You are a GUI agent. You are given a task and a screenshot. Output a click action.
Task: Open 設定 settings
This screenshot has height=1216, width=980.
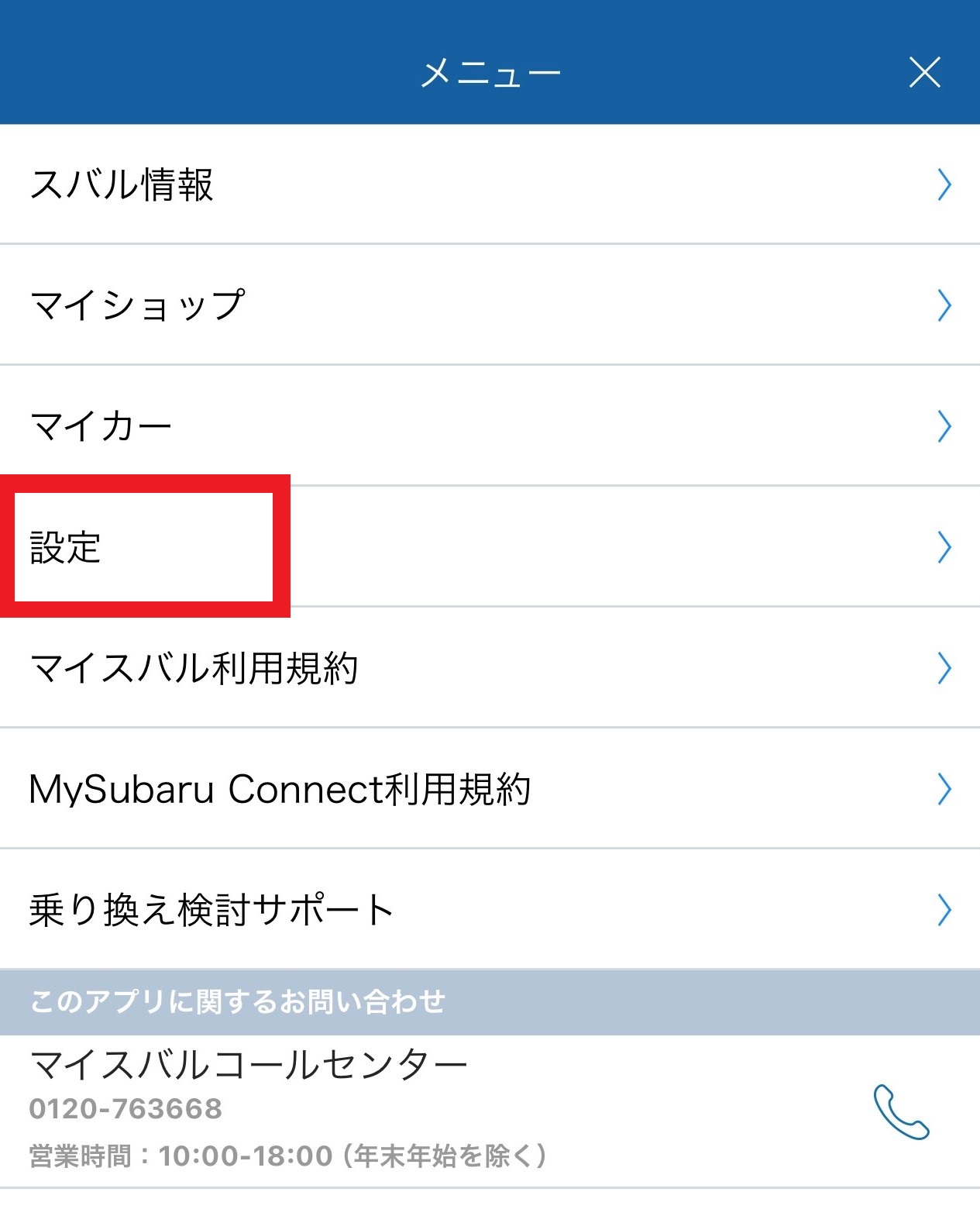pos(490,546)
